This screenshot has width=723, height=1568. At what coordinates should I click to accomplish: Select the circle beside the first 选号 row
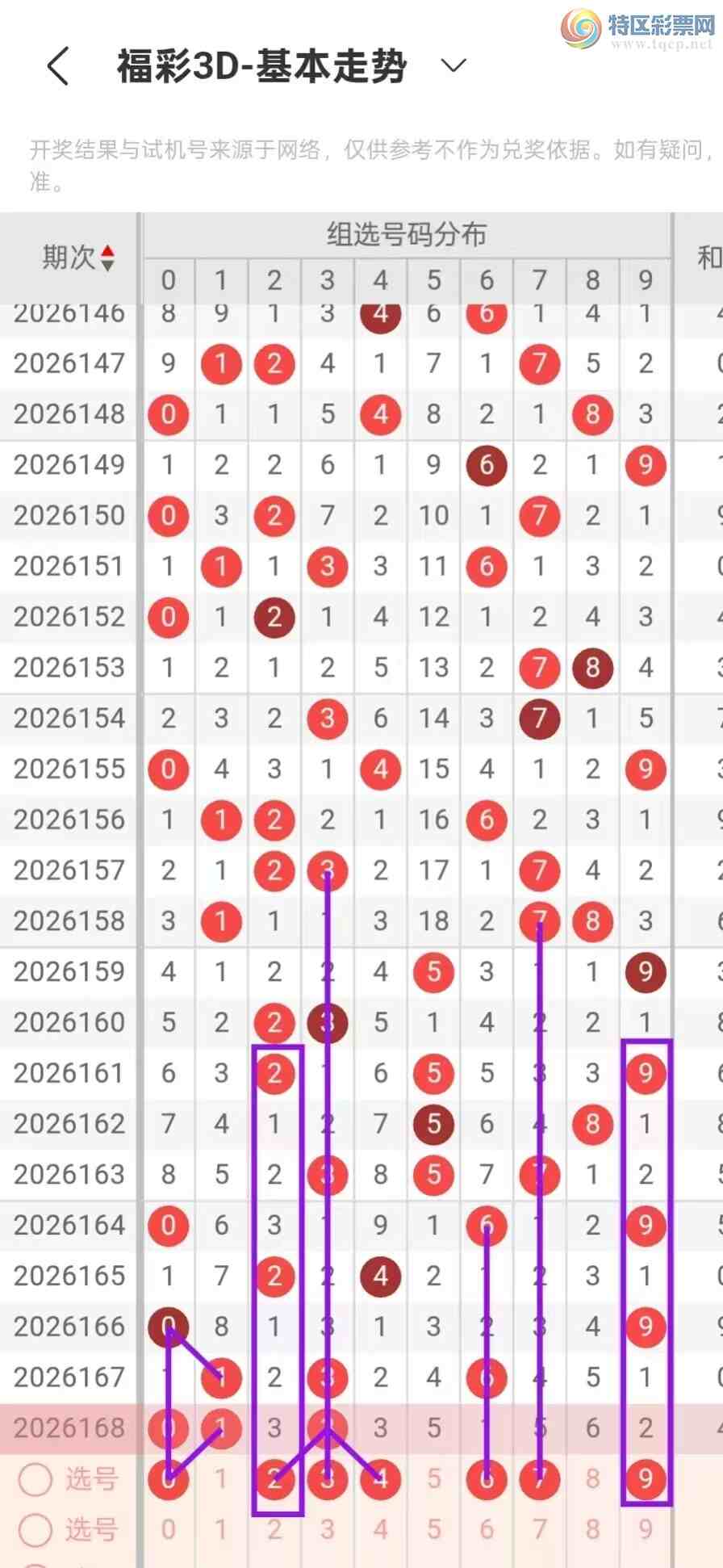pos(36,1478)
